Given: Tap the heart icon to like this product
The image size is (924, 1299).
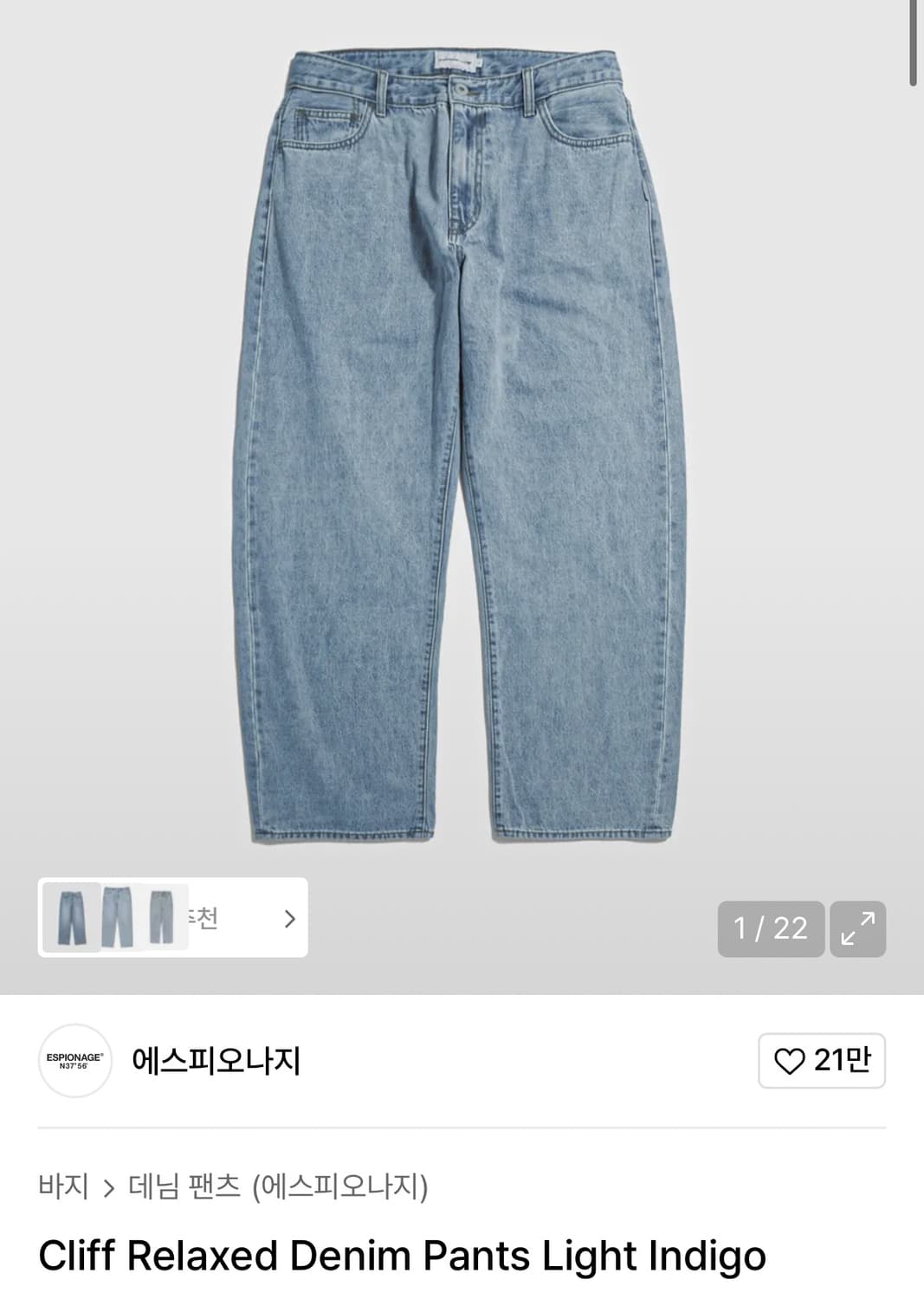Looking at the screenshot, I should coord(791,1061).
